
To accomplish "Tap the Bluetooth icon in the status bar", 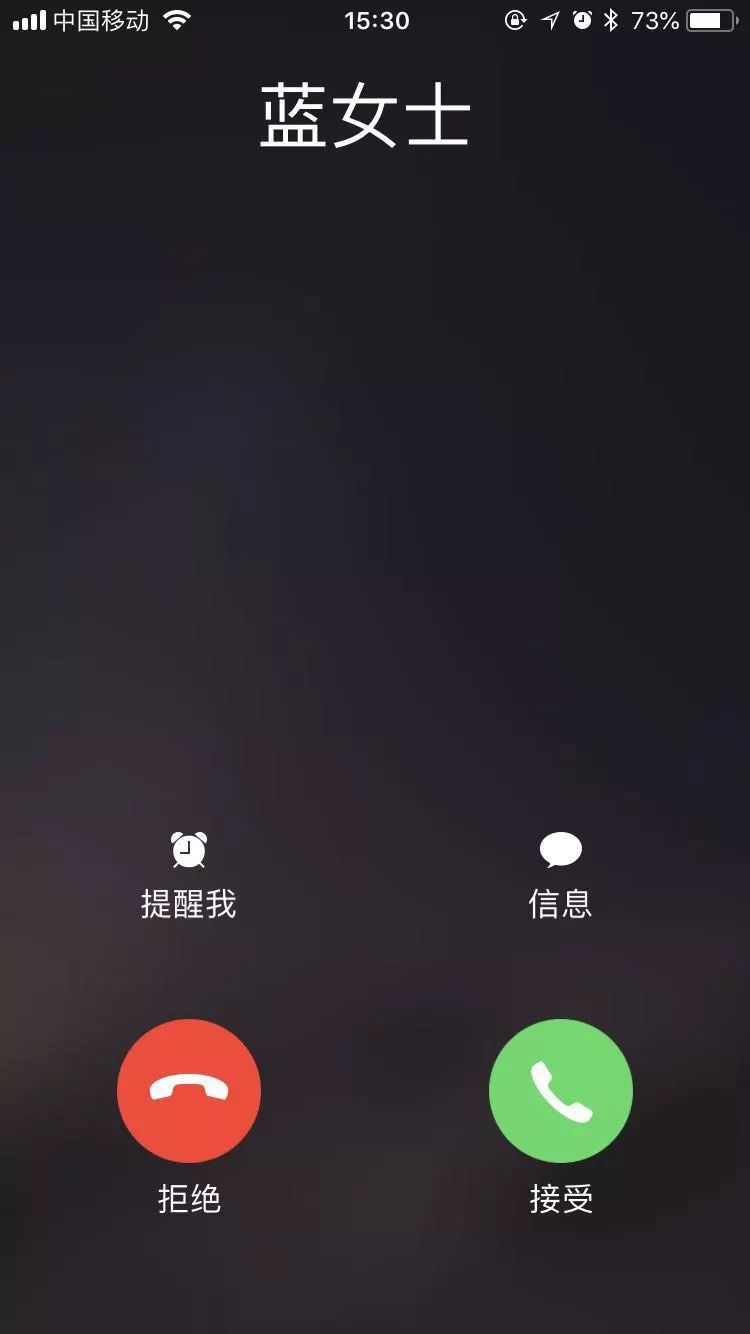I will pos(613,19).
